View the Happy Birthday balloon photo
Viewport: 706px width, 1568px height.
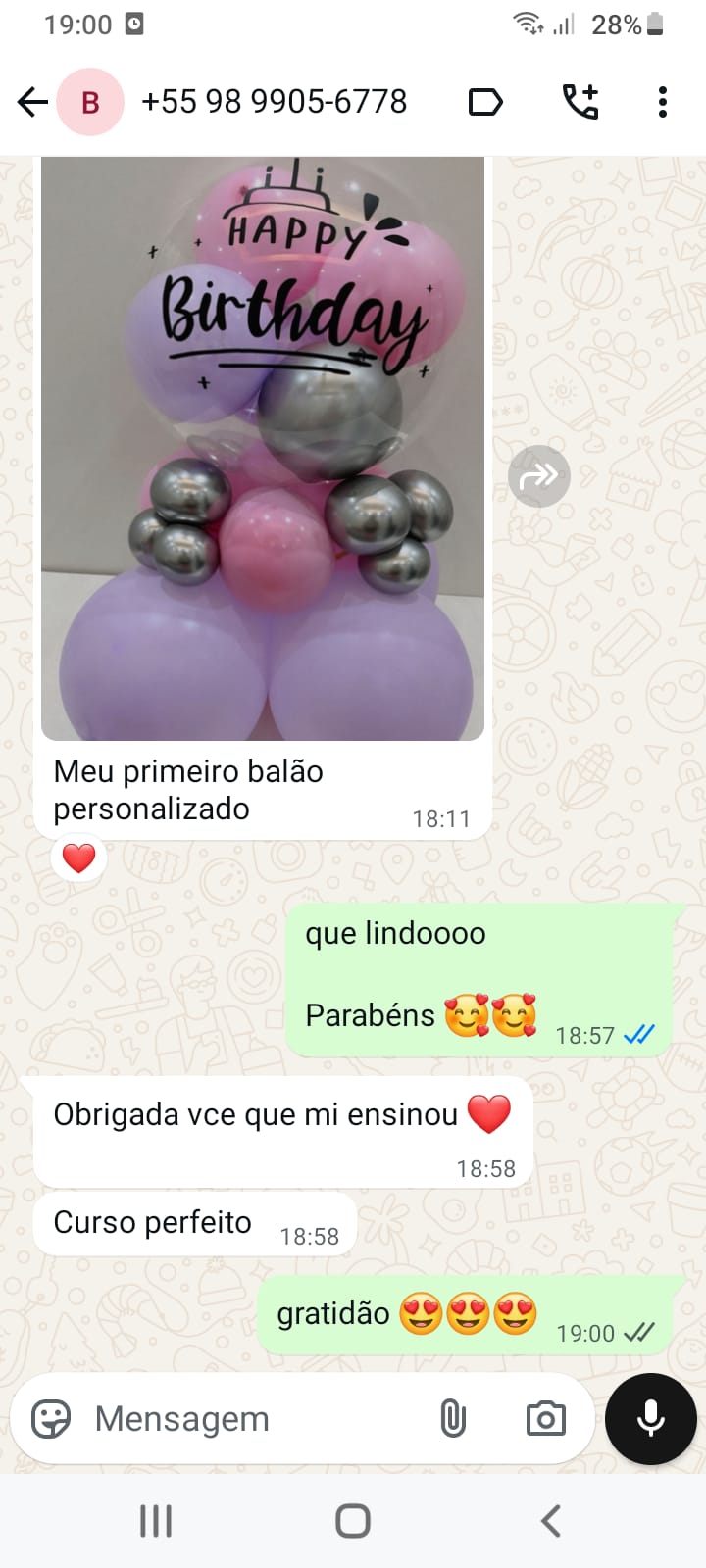pyautogui.click(x=263, y=448)
